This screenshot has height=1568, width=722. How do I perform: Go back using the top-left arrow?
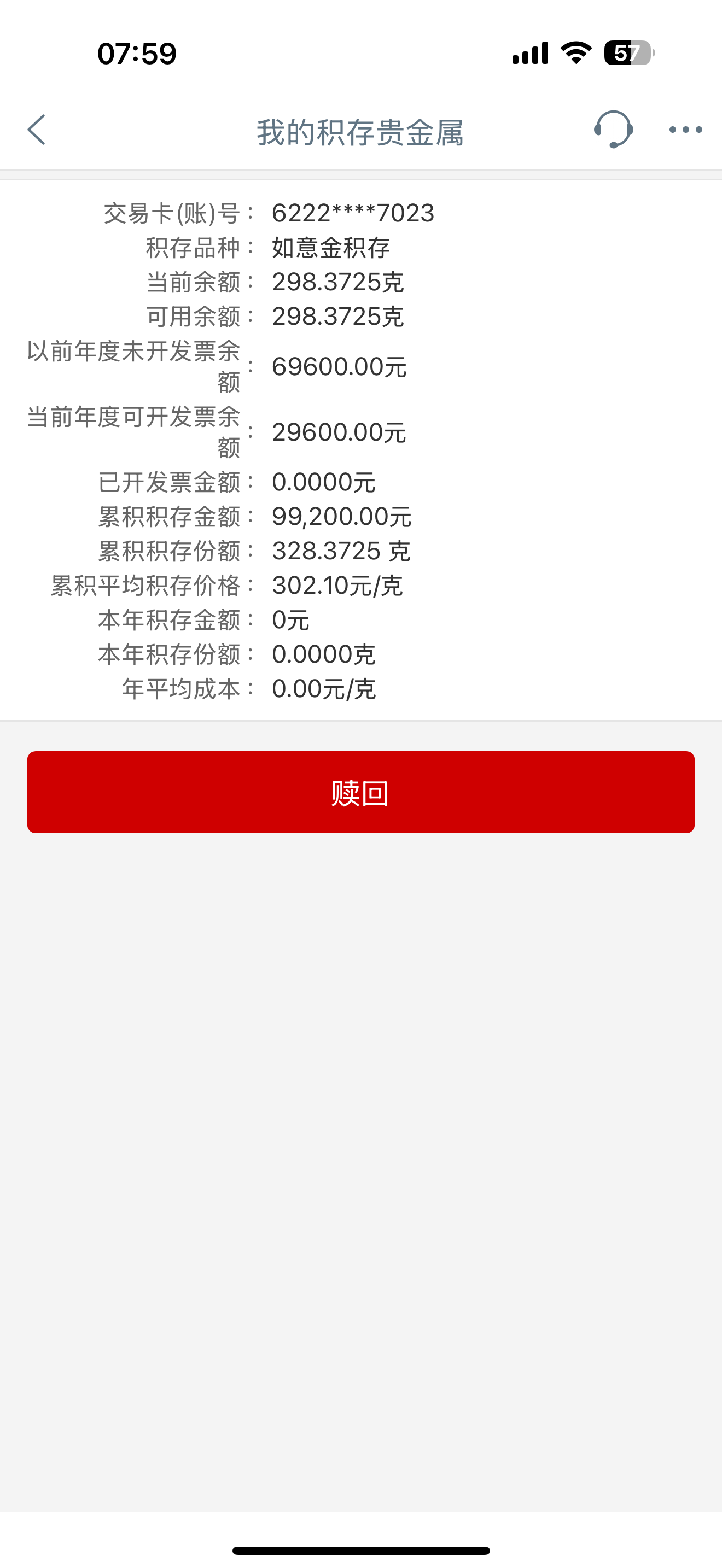(37, 130)
